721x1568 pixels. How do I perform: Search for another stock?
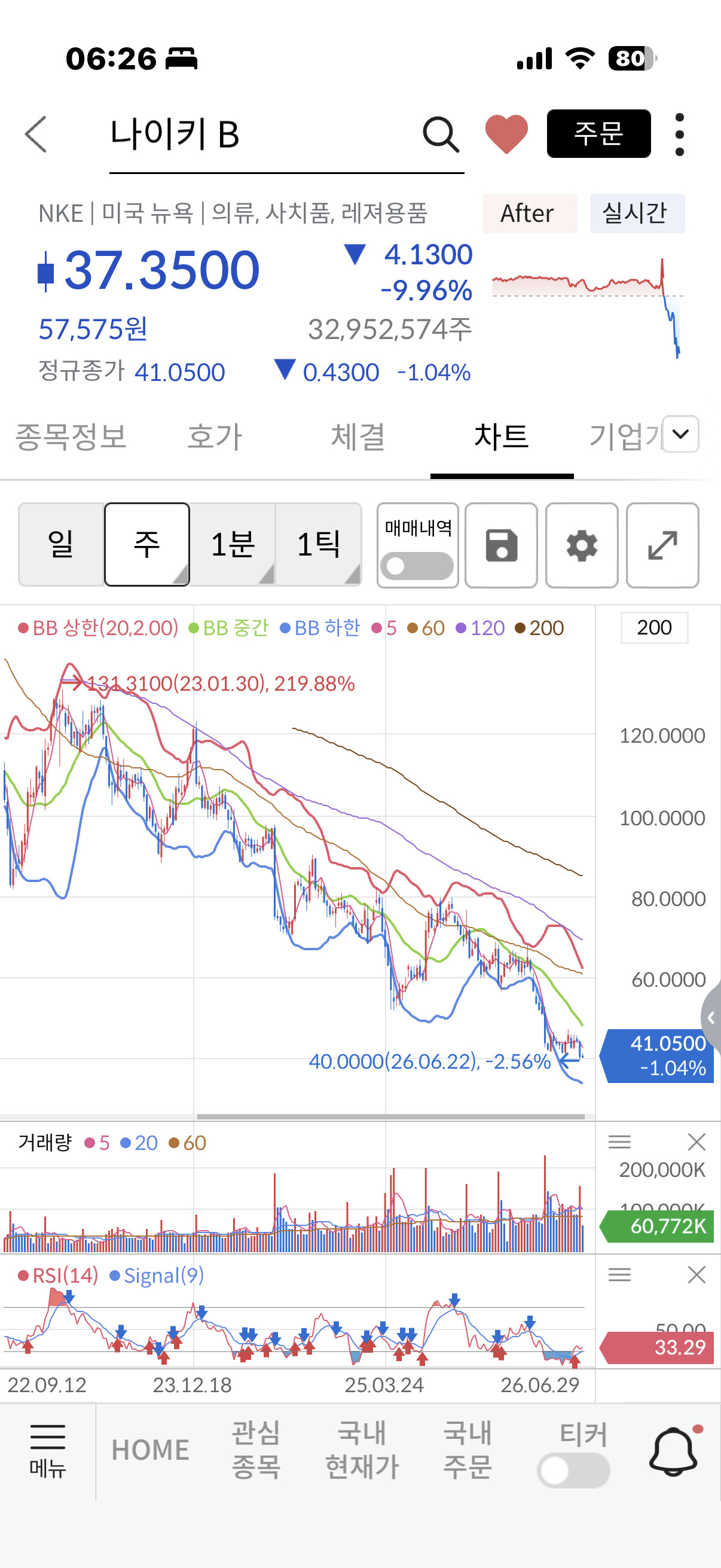pos(441,134)
